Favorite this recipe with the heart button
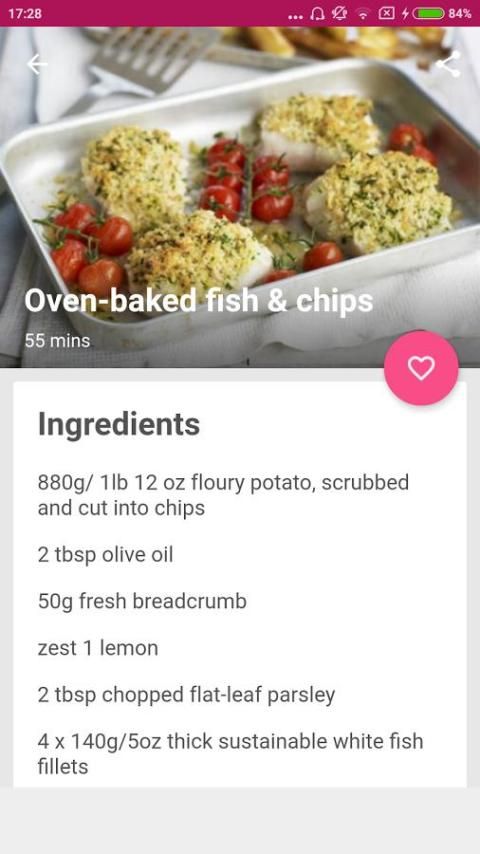Image resolution: width=480 pixels, height=854 pixels. pyautogui.click(x=421, y=368)
